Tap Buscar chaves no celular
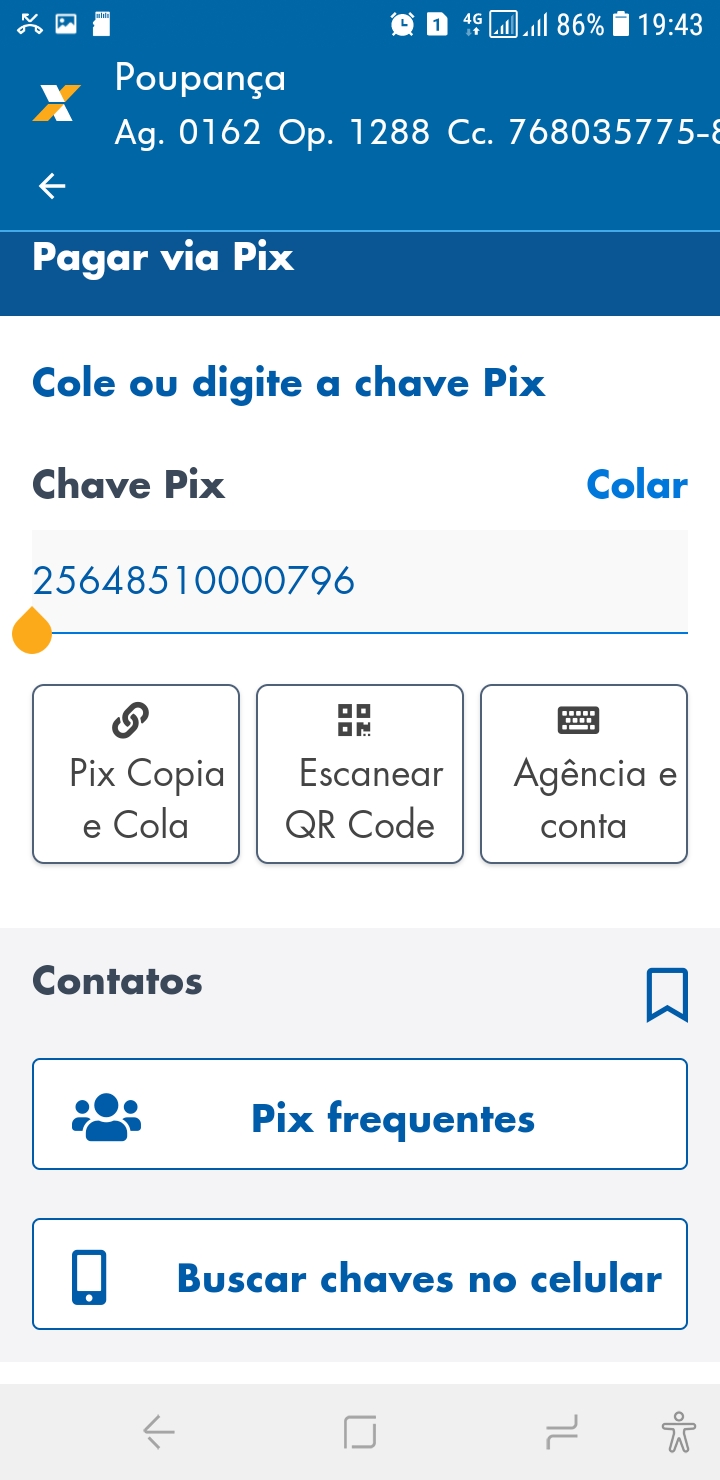720x1480 pixels. pos(360,1274)
